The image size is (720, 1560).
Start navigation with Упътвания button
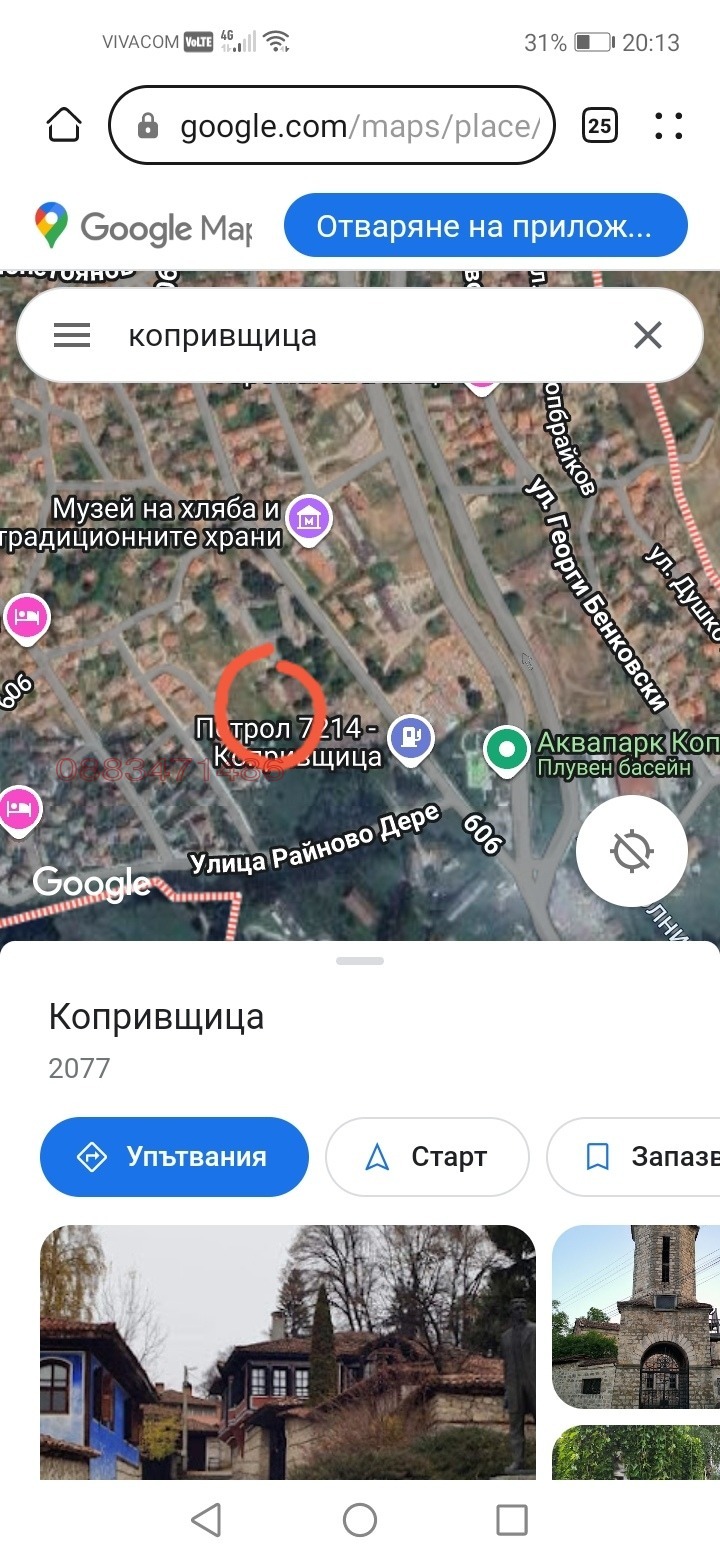pos(173,1157)
